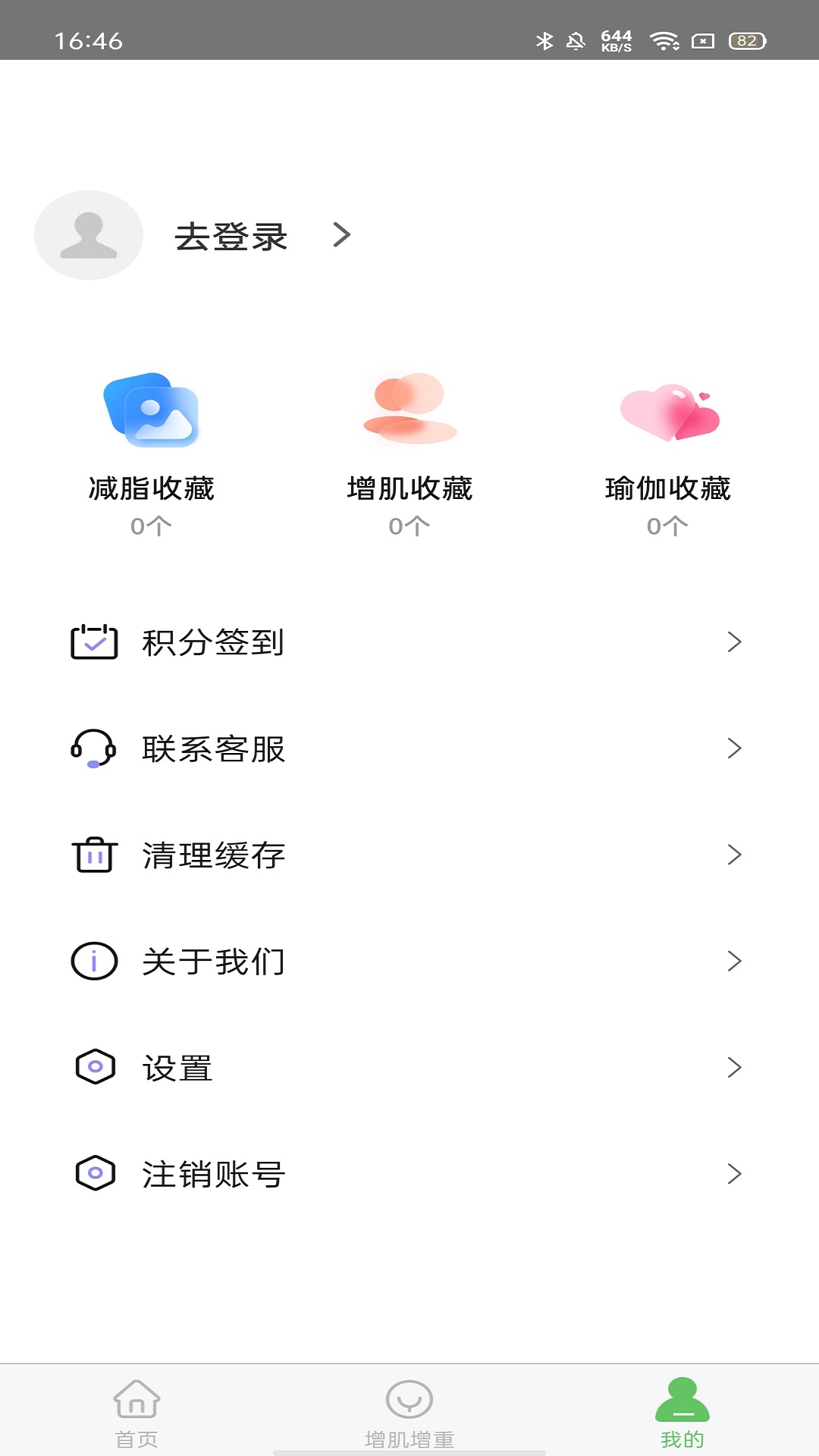Image resolution: width=819 pixels, height=1456 pixels.
Task: Expand the chevron beside 设置
Action: 734,1068
